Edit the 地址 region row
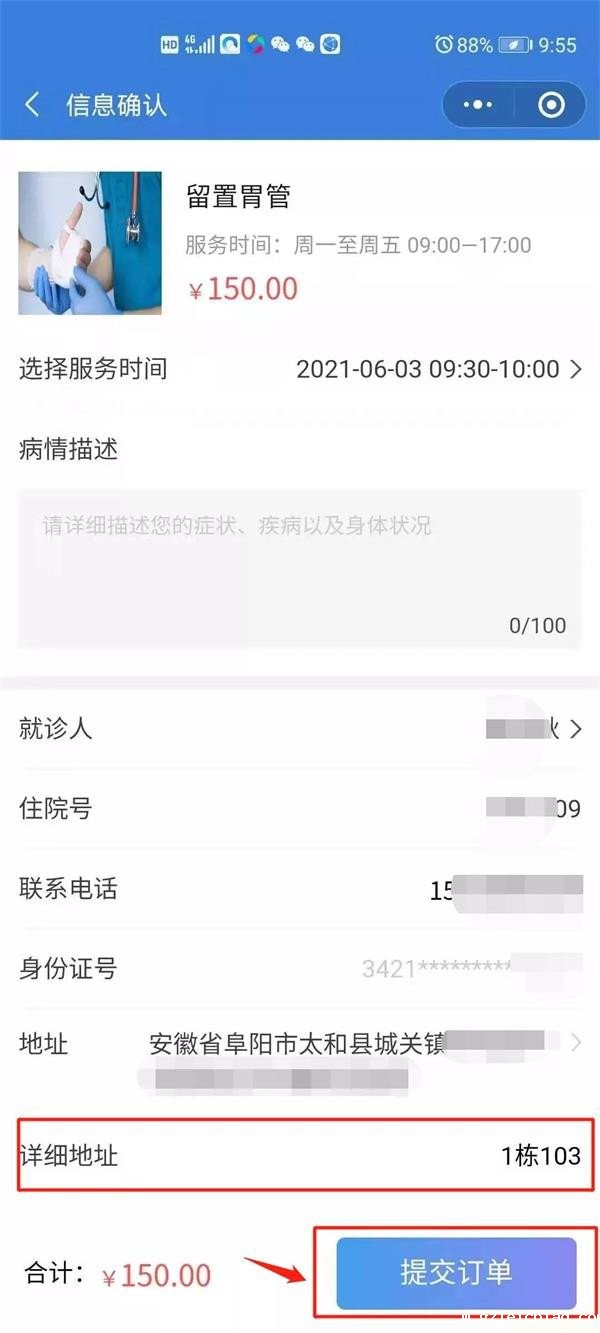Image resolution: width=600 pixels, height=1333 pixels. point(360,1044)
